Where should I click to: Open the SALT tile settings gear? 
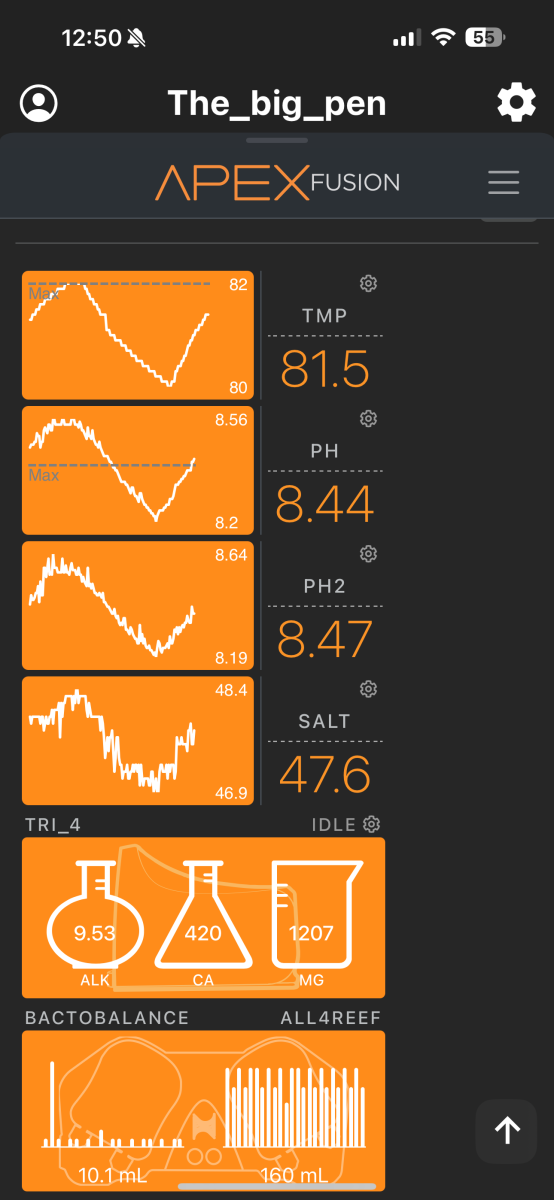click(368, 689)
